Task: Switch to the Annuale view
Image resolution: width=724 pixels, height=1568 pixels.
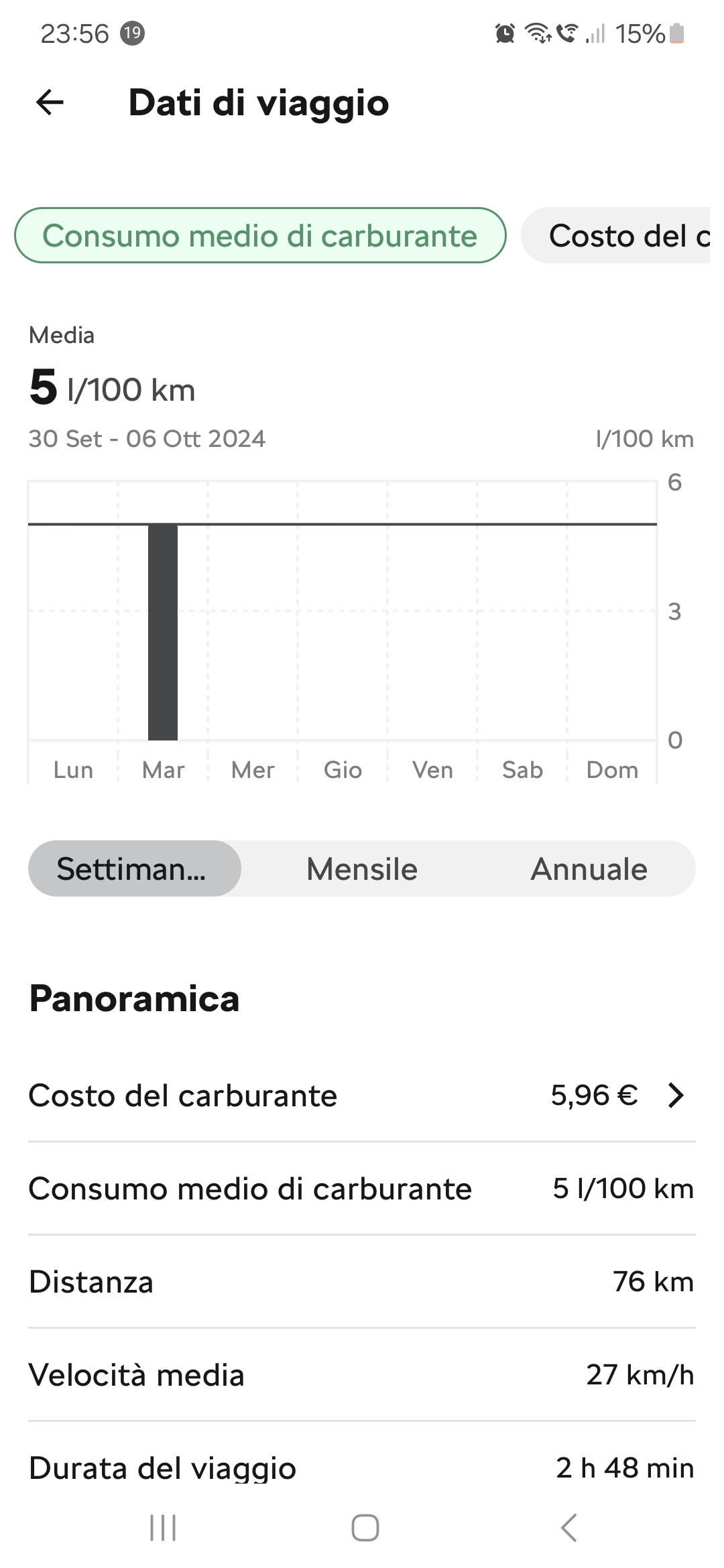Action: pyautogui.click(x=589, y=868)
